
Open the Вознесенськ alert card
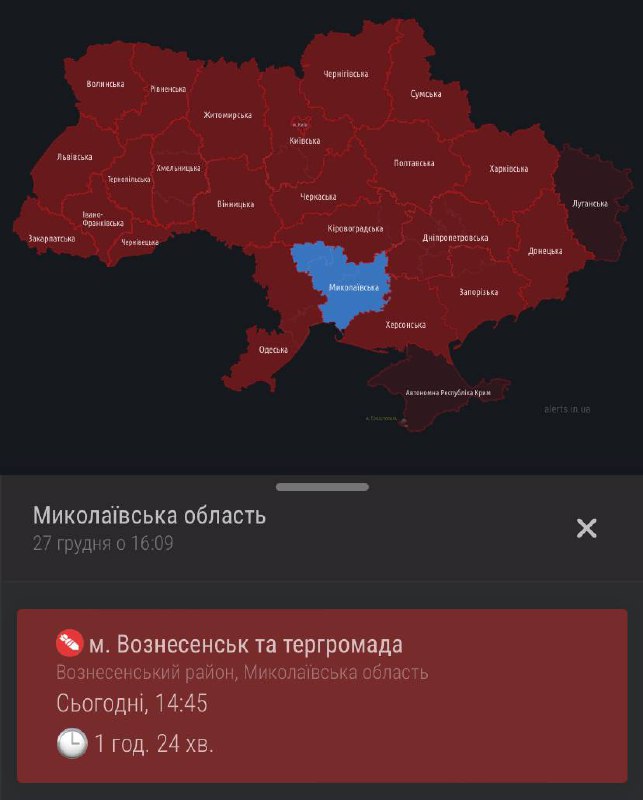coord(322,696)
